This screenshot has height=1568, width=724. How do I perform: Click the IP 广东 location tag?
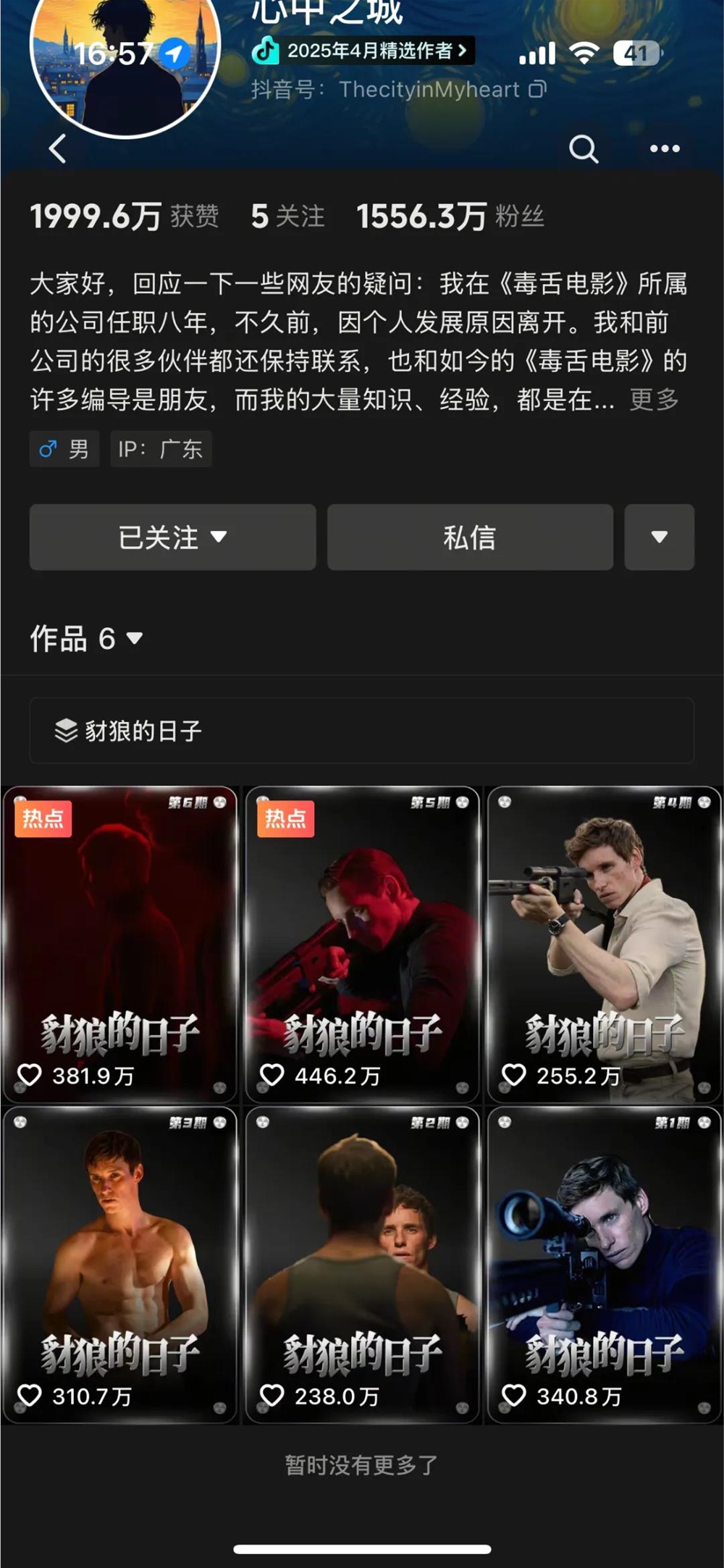coord(161,449)
